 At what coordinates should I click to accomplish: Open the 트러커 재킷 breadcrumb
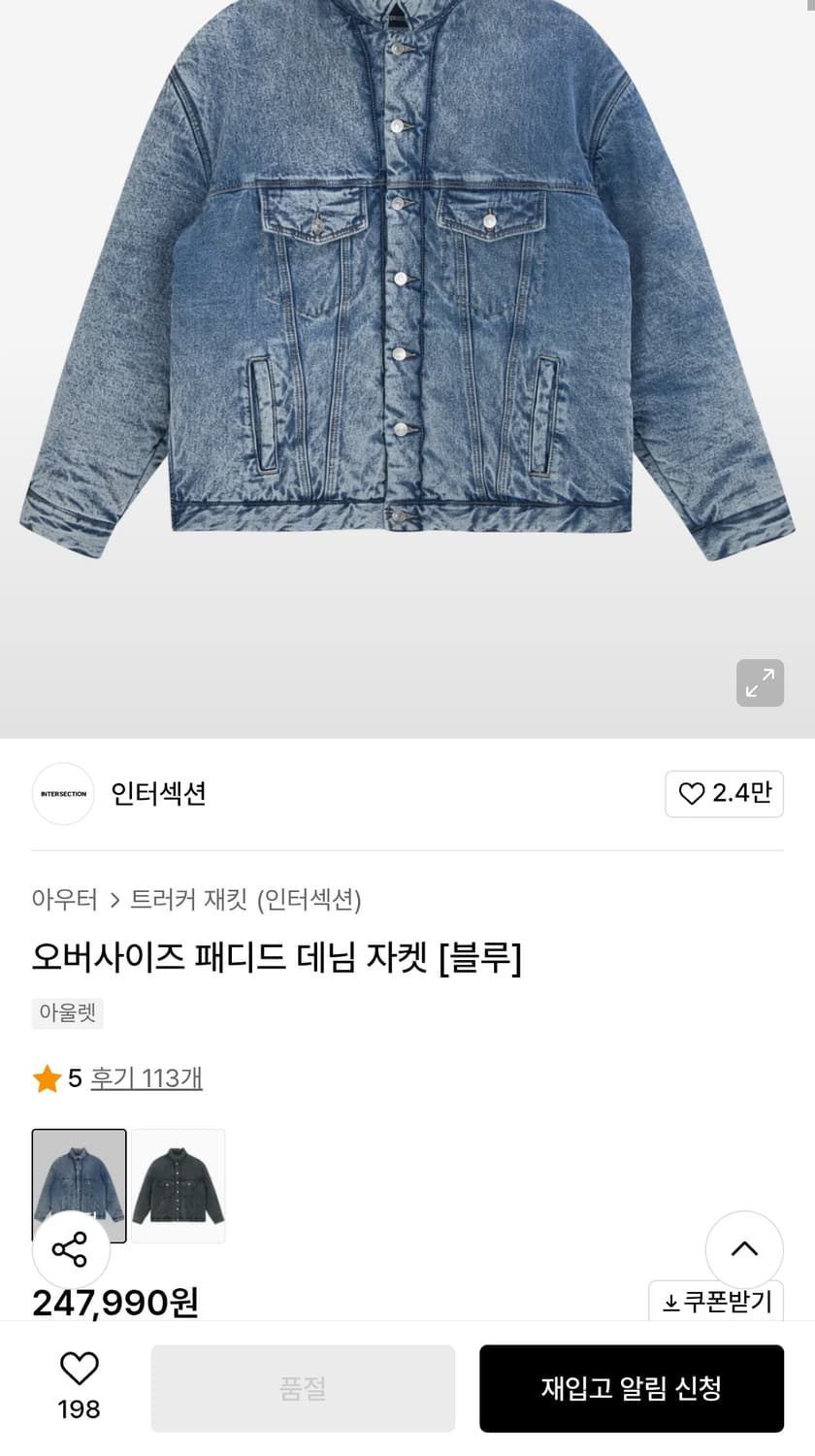point(179,901)
